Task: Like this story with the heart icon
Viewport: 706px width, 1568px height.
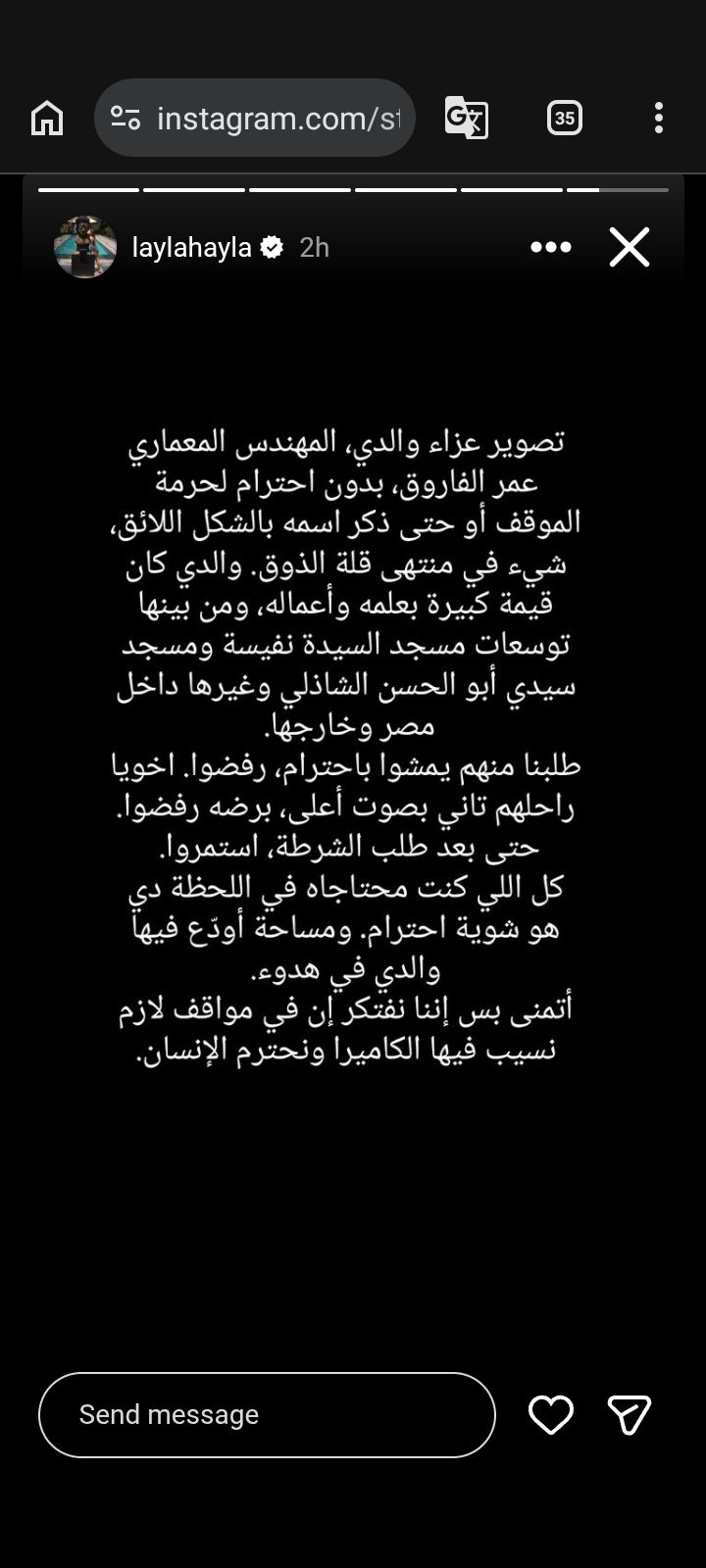Action: pos(550,1415)
